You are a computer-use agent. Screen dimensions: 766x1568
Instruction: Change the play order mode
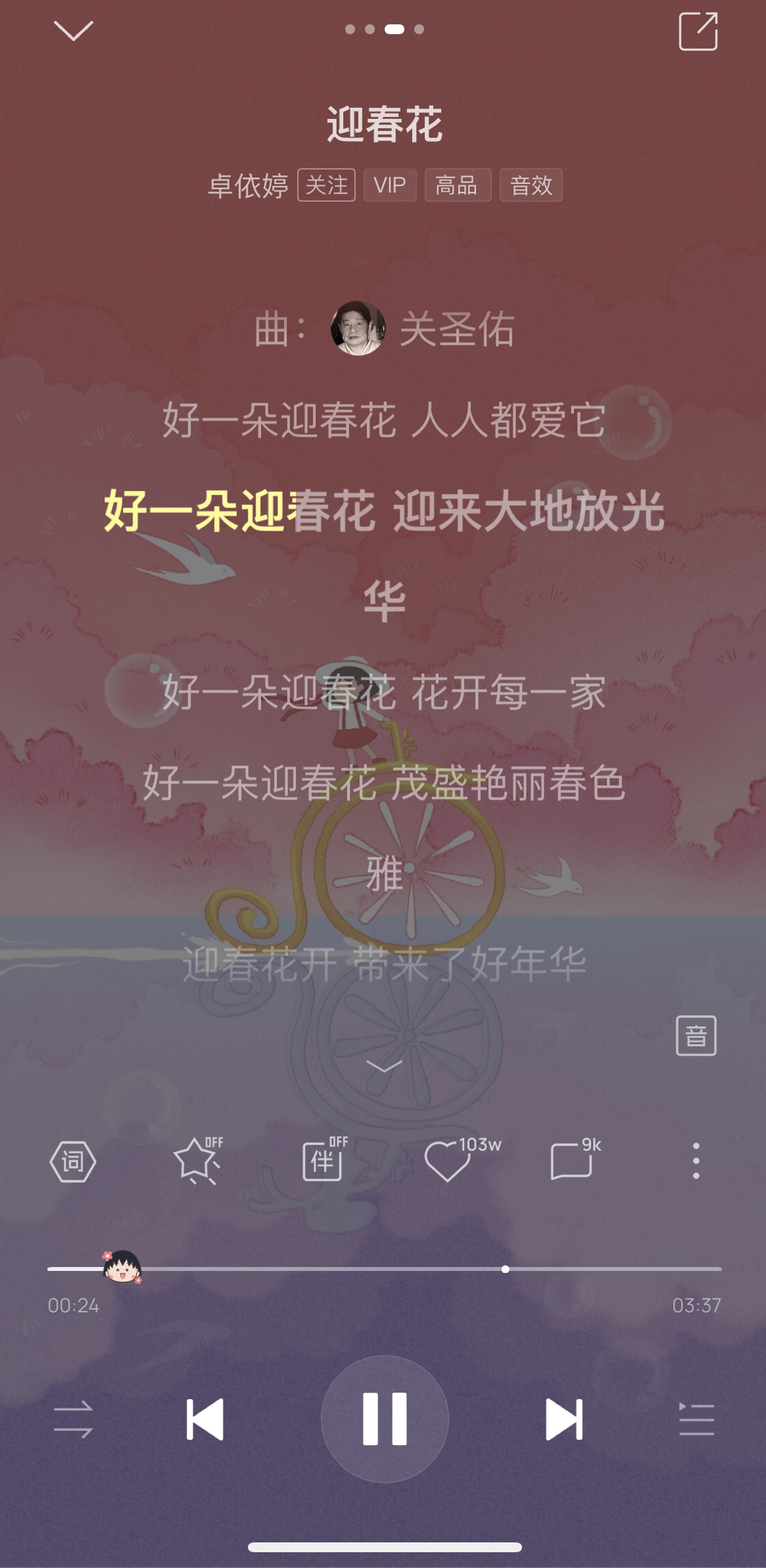point(73,1419)
